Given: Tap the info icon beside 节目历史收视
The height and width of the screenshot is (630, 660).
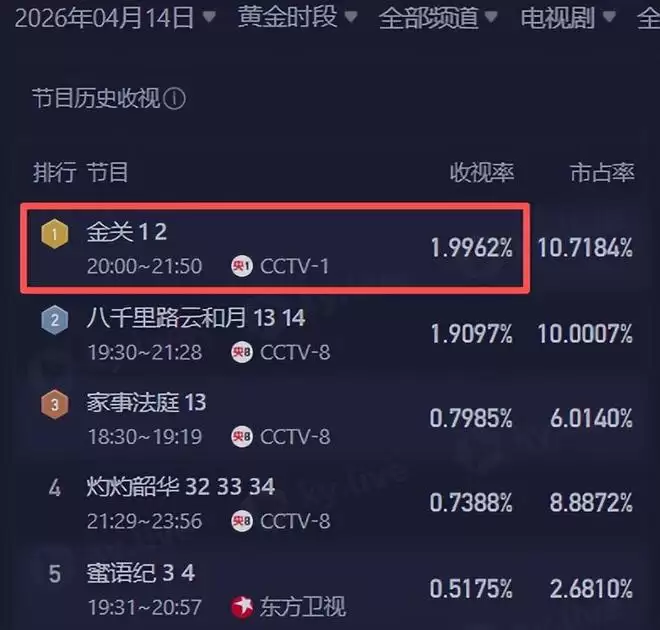Looking at the screenshot, I should click(x=174, y=99).
